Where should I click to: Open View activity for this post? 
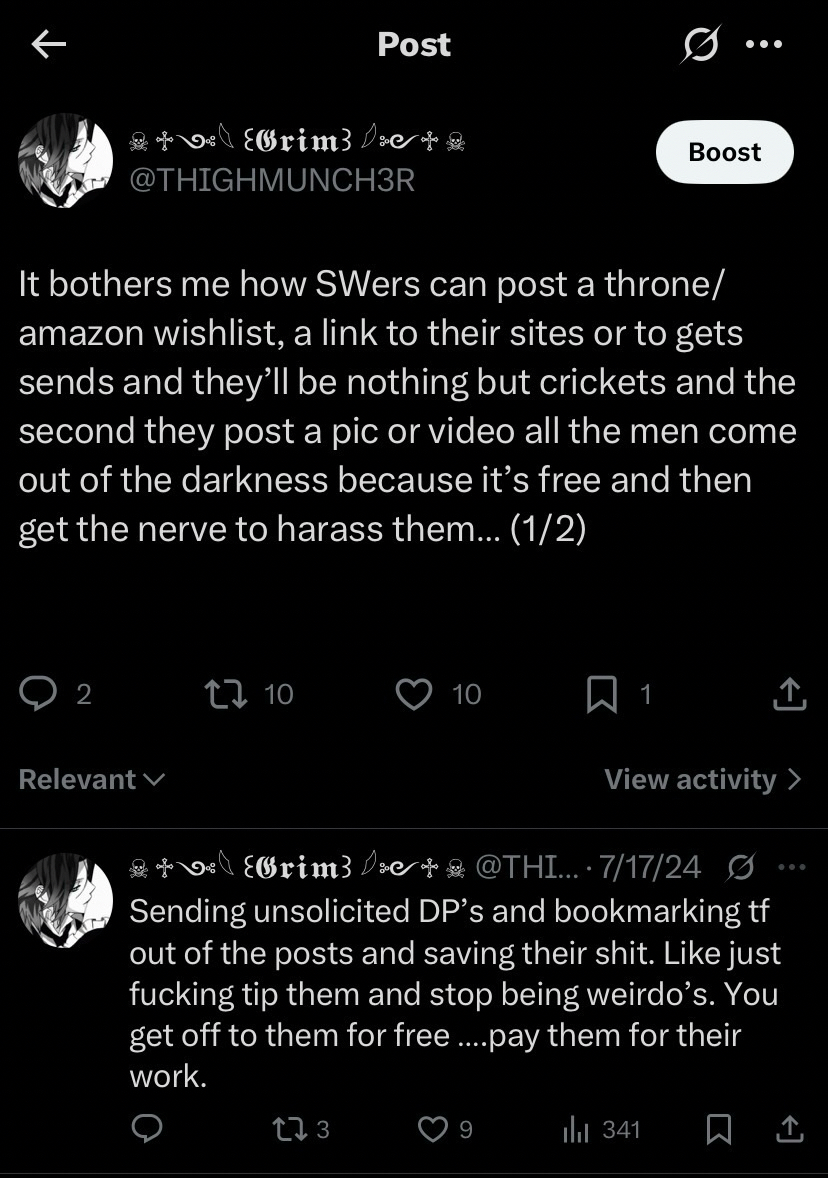pyautogui.click(x=702, y=779)
